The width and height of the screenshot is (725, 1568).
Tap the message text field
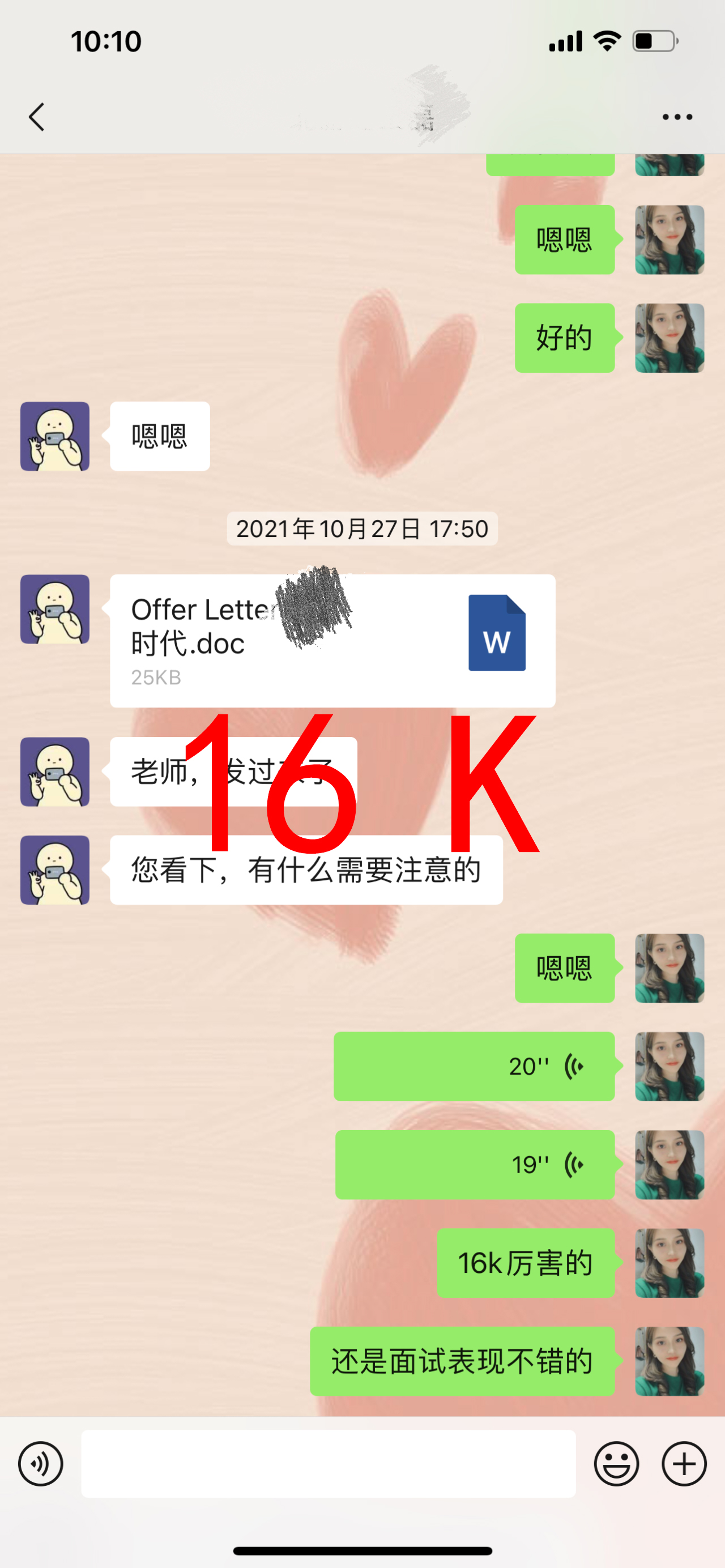click(x=328, y=1464)
